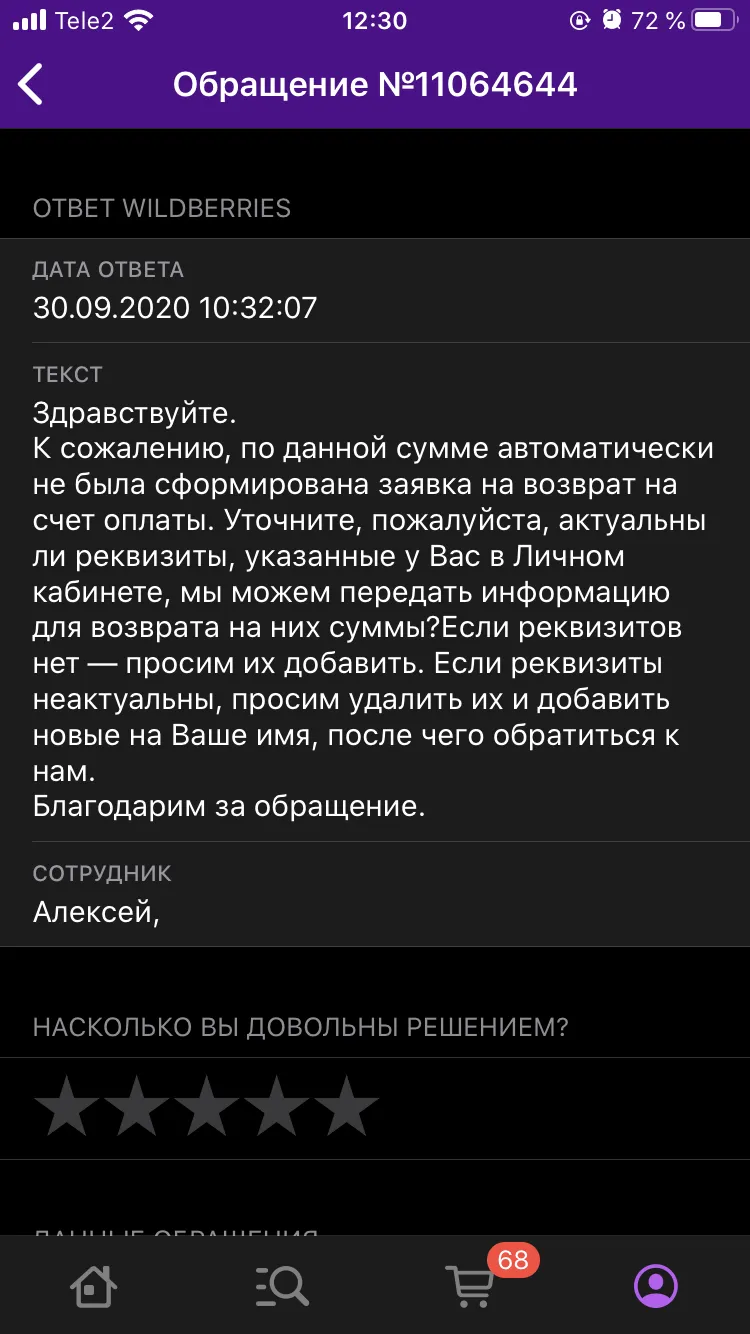Rate the solution five stars
This screenshot has height=1334, width=750.
pos(346,1107)
